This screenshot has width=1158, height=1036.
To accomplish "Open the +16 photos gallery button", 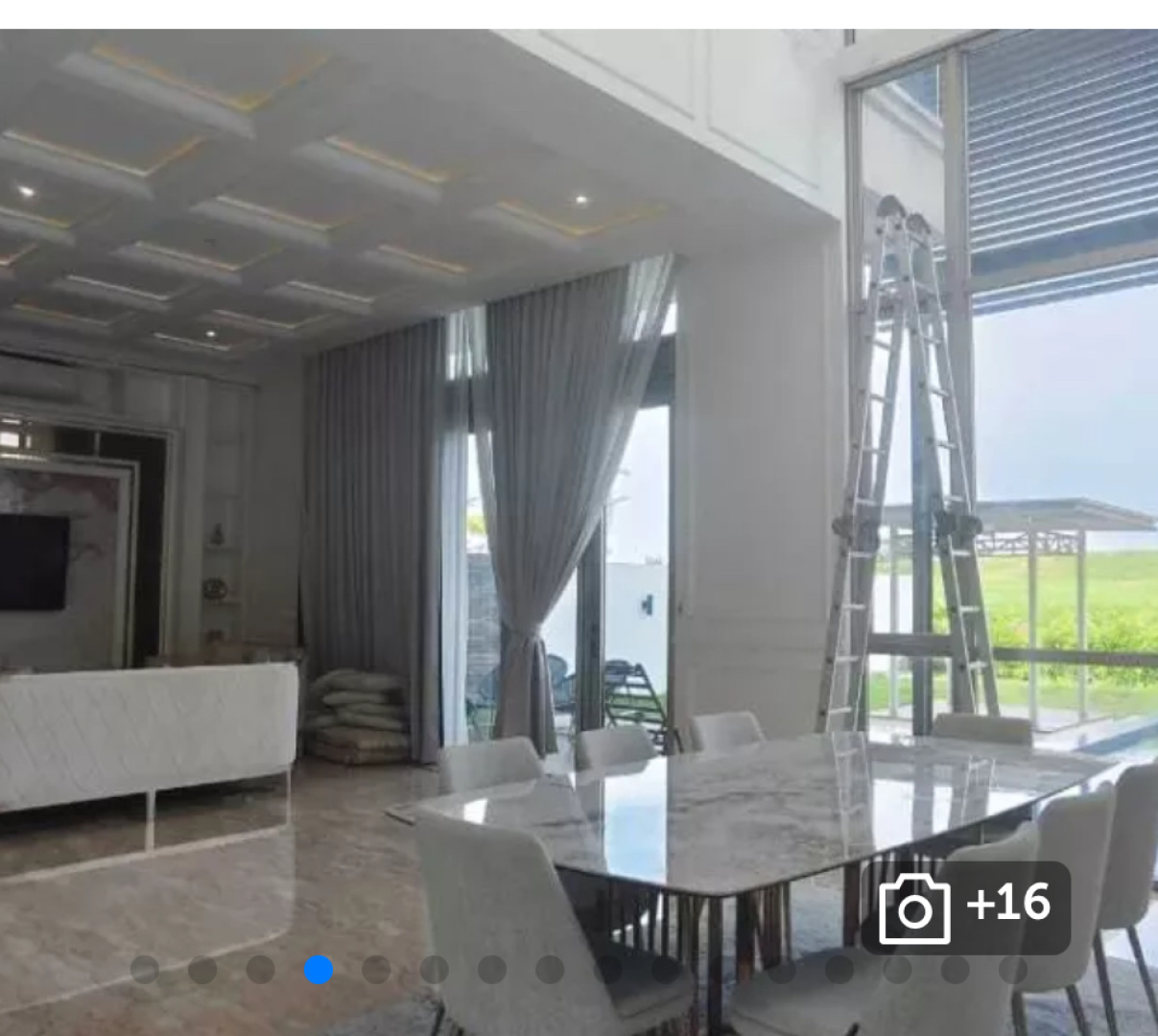I will pyautogui.click(x=965, y=906).
